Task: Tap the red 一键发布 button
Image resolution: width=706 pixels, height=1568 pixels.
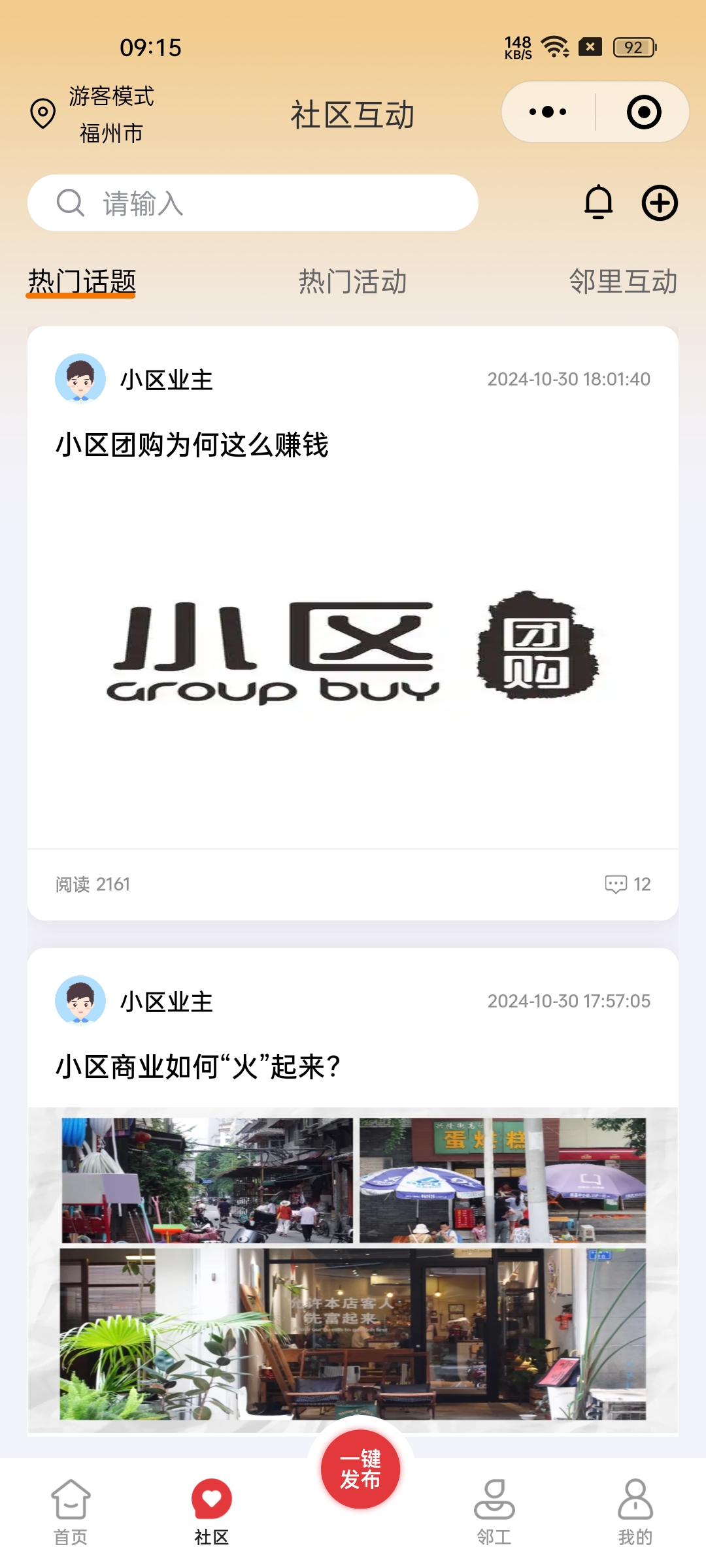Action: (360, 1469)
